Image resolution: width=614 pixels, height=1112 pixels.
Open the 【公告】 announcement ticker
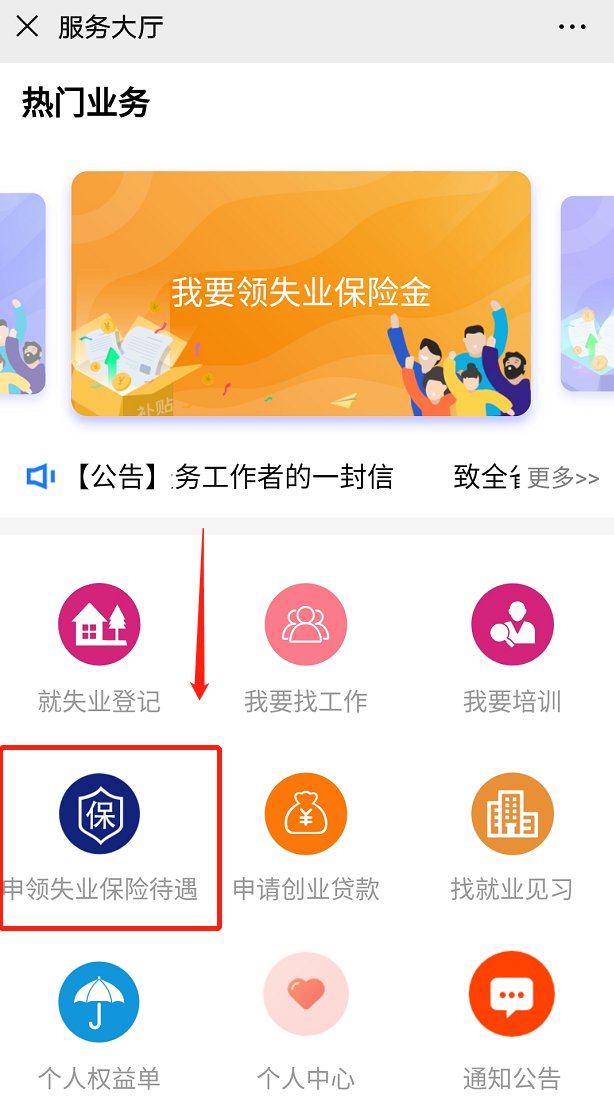(232, 477)
